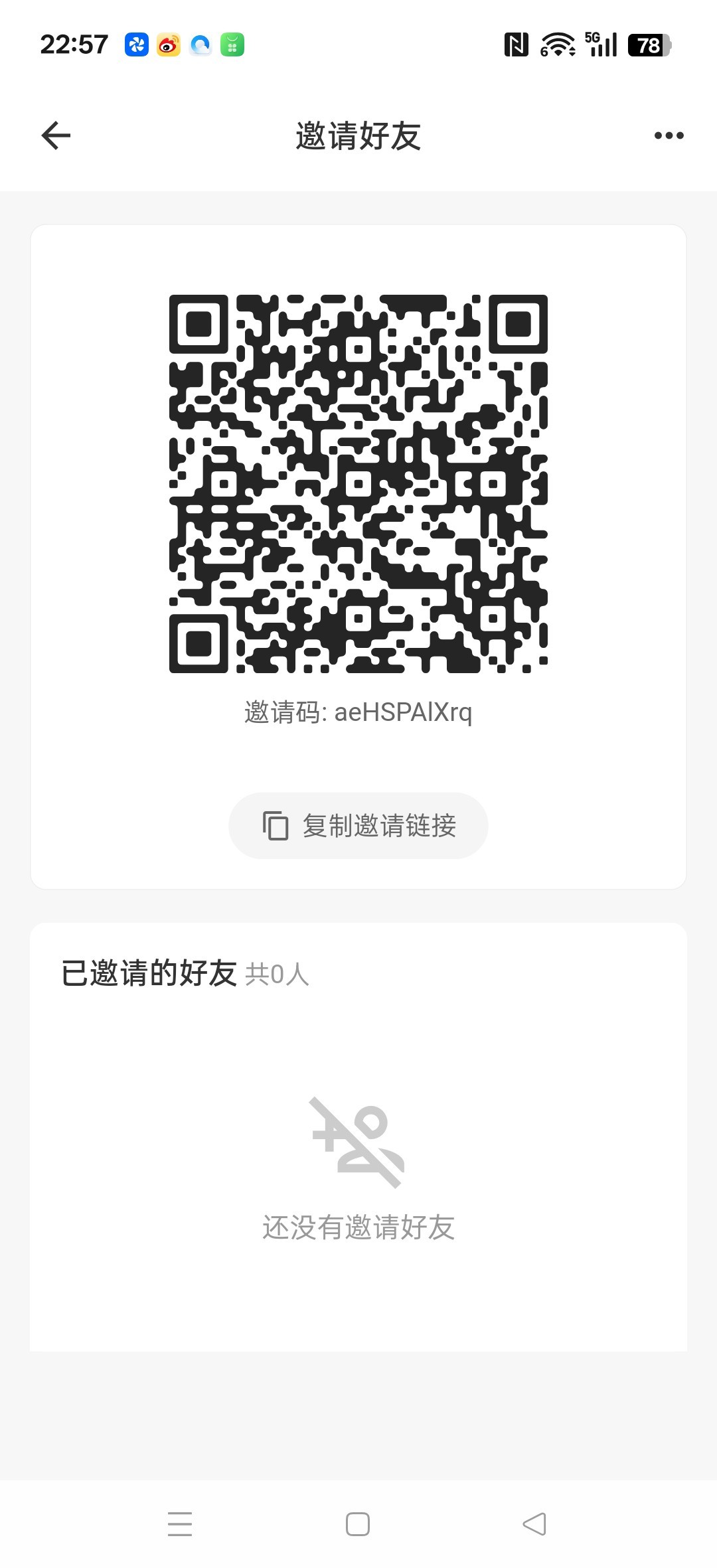Tap the home button in navigation bar
The height and width of the screenshot is (1568, 717).
[x=357, y=1524]
